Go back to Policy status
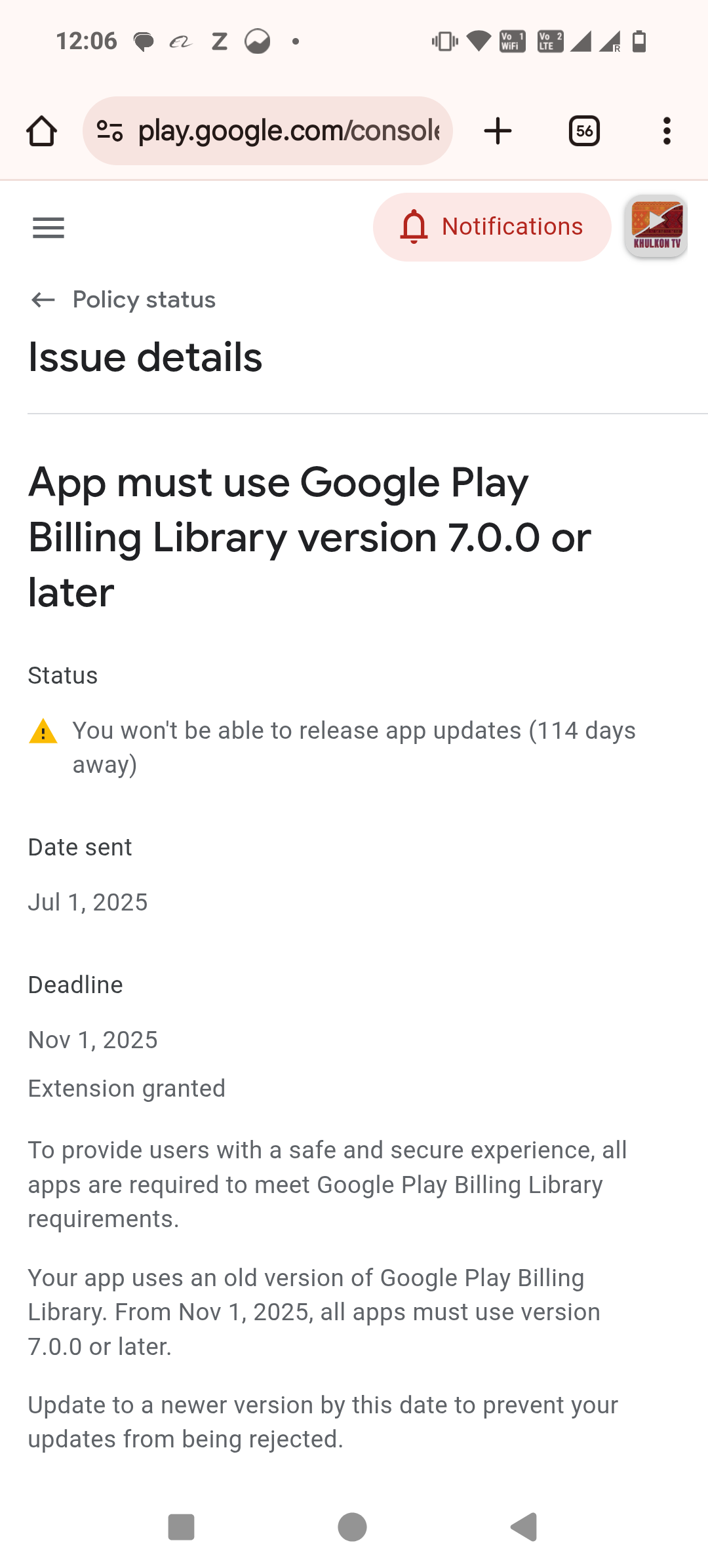This screenshot has width=708, height=1568. [x=123, y=300]
